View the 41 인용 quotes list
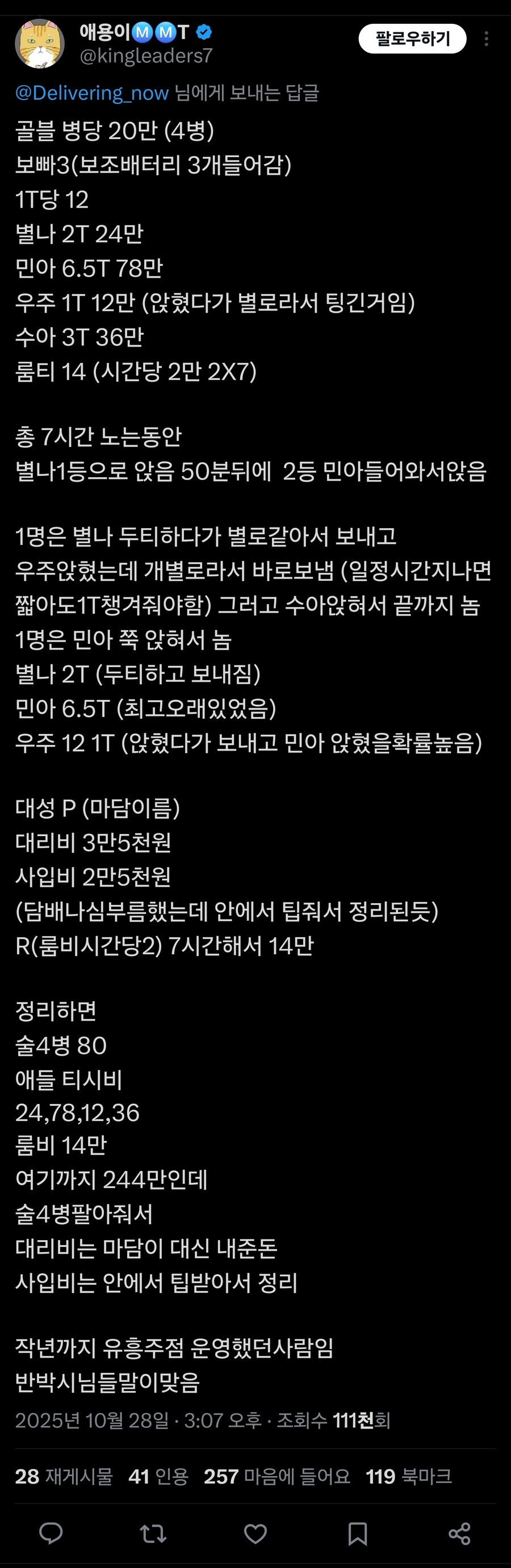Viewport: 511px width, 1568px height. 158,1476
